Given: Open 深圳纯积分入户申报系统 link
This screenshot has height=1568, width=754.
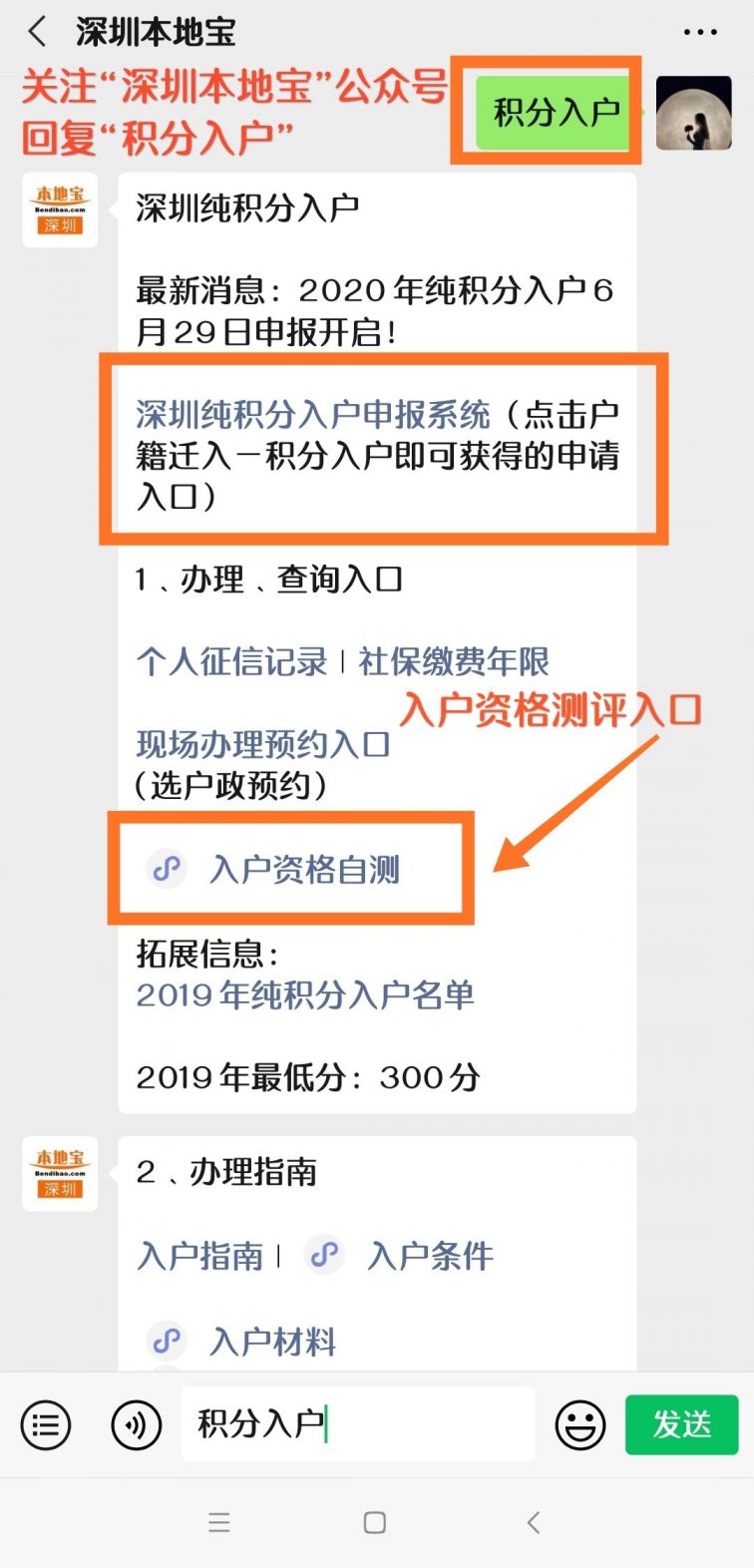Looking at the screenshot, I should pyautogui.click(x=313, y=414).
